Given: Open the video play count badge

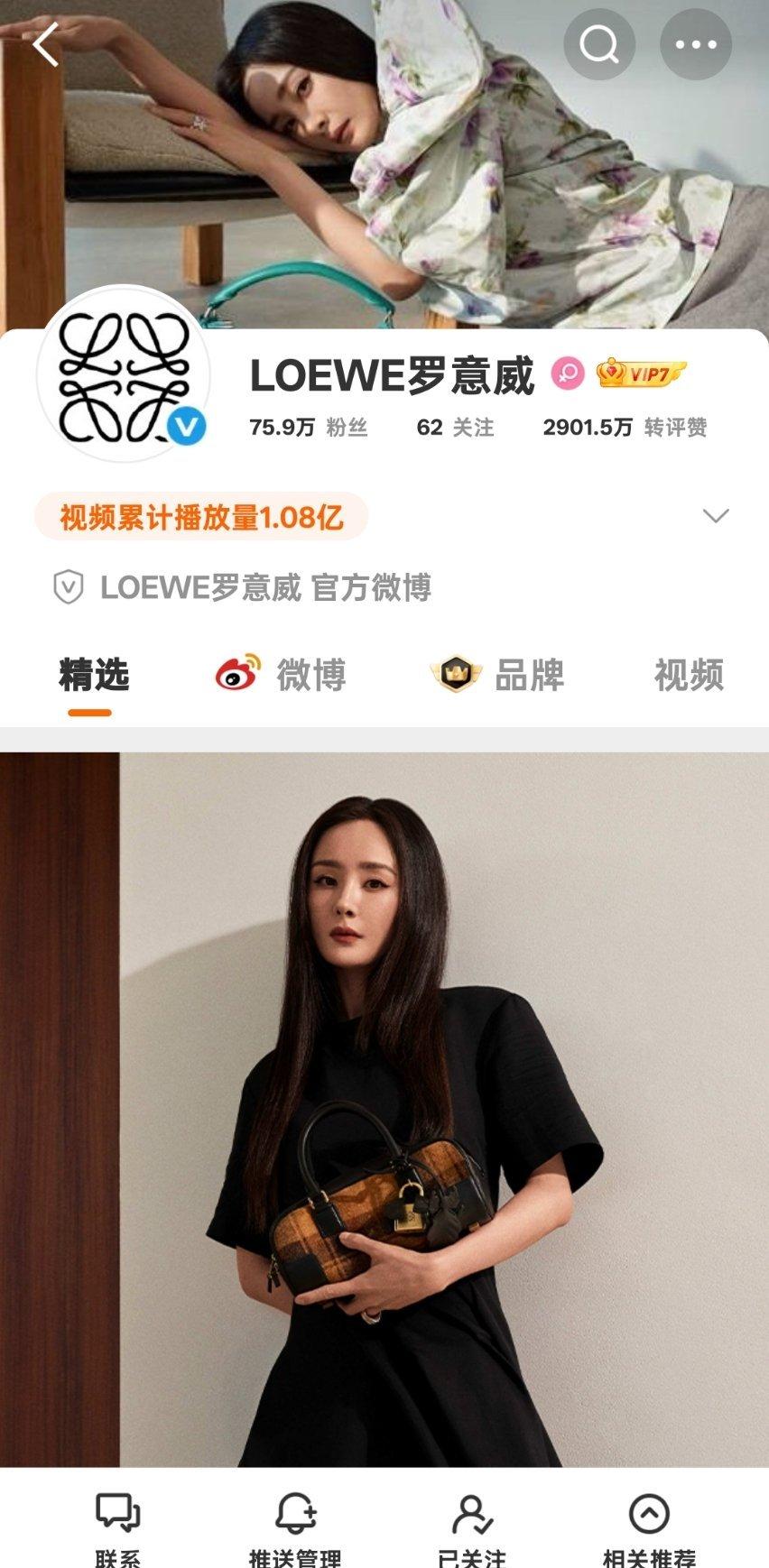Looking at the screenshot, I should pos(201,517).
